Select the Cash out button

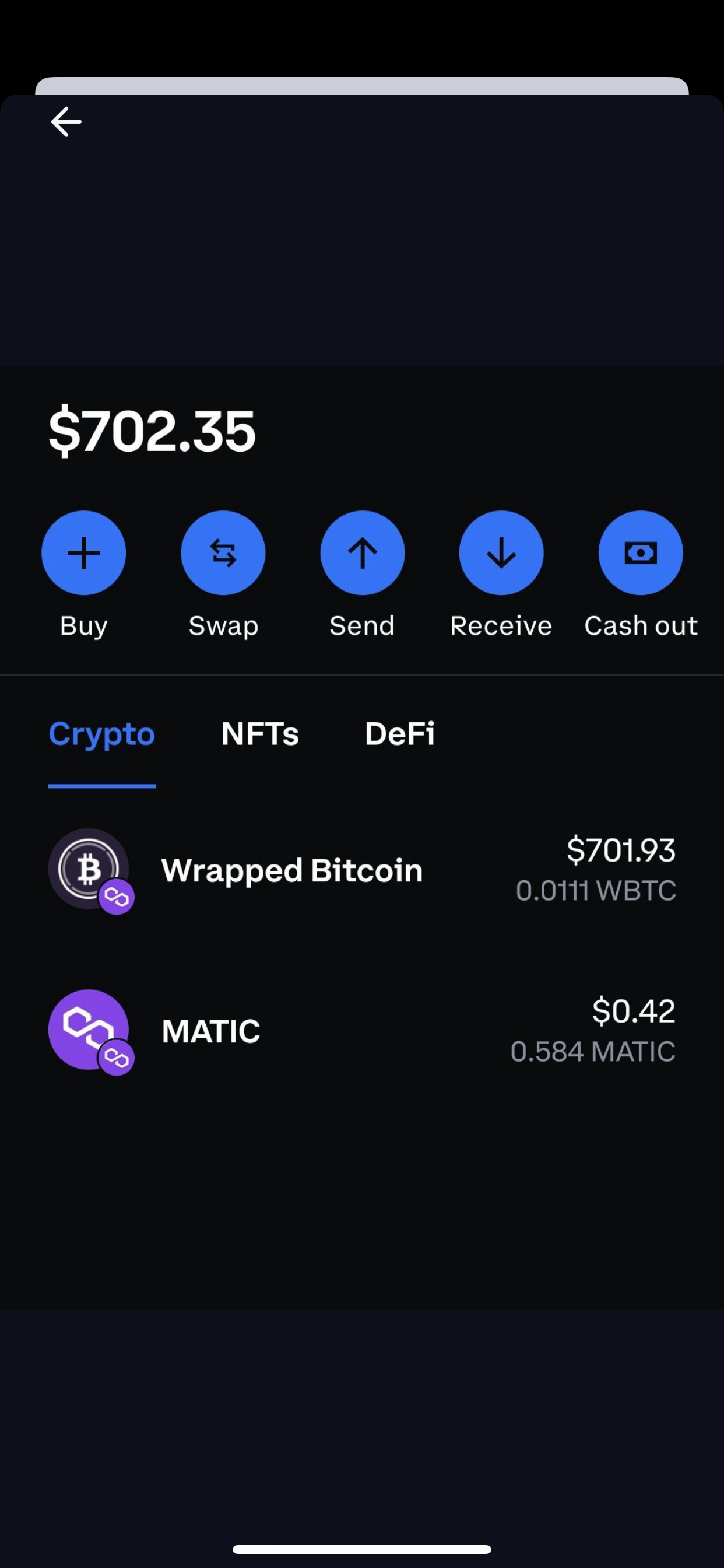(x=641, y=552)
